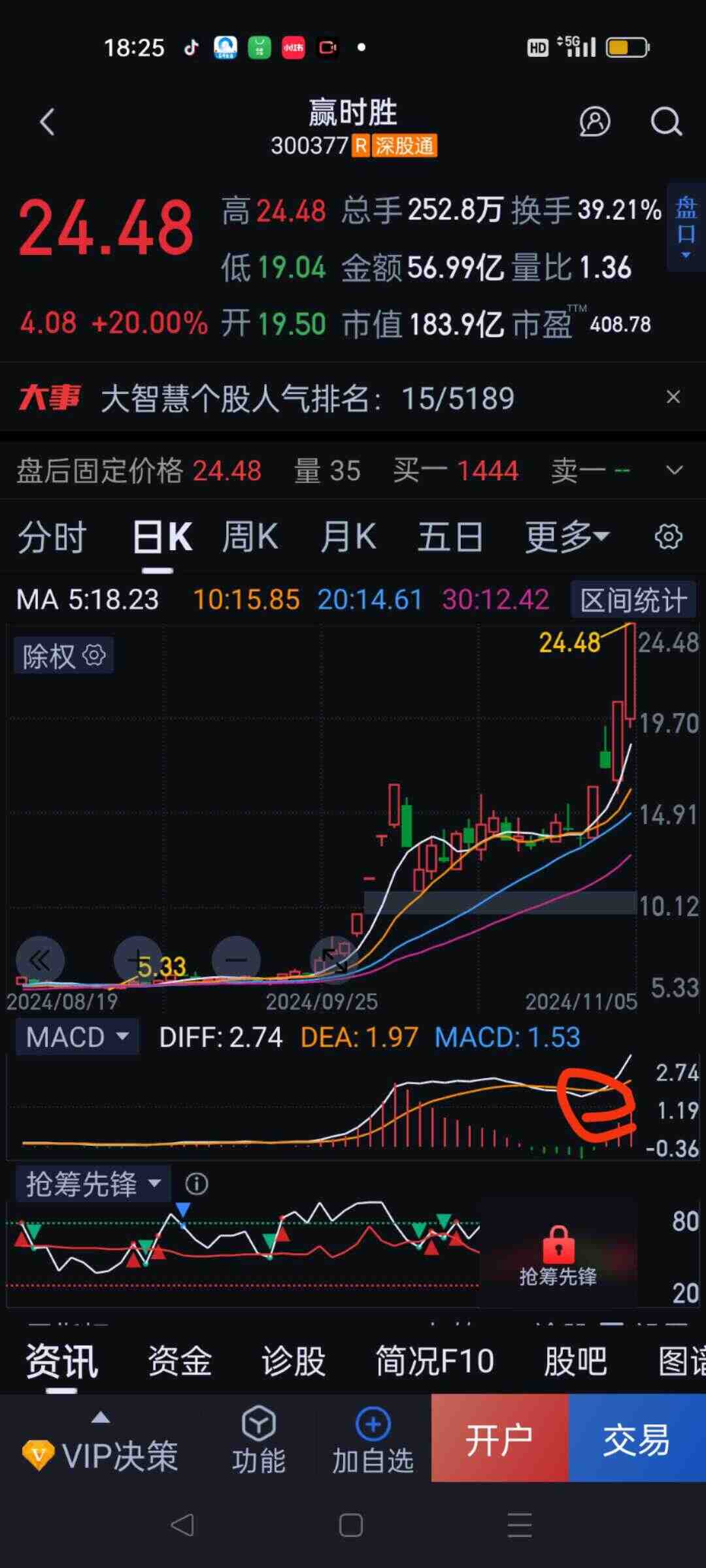Open chart settings gear icon

[x=668, y=537]
